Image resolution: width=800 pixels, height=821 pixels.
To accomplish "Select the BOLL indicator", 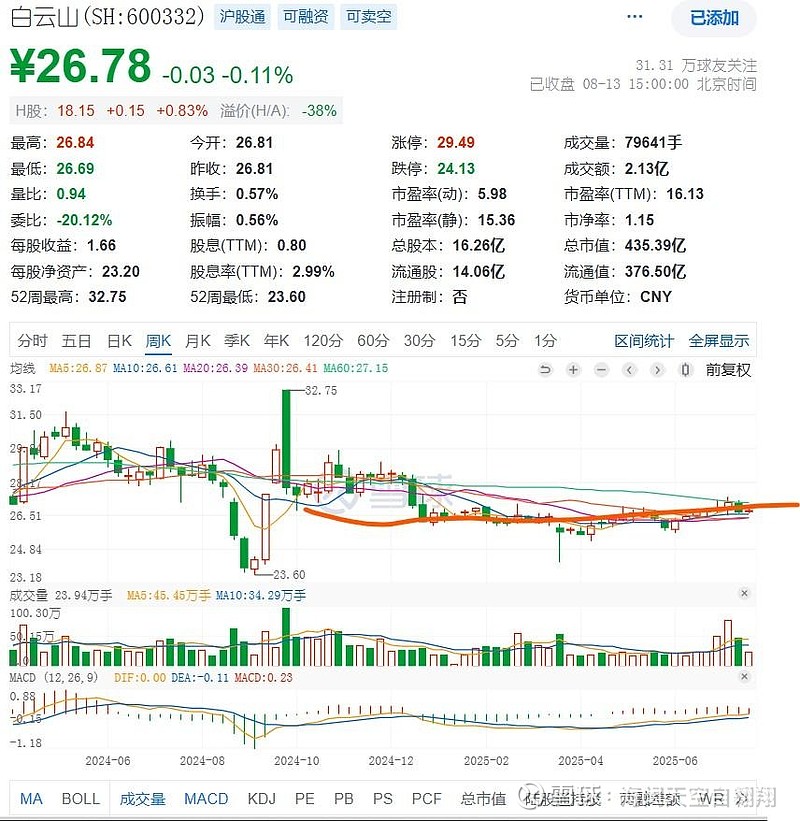I will click(81, 799).
